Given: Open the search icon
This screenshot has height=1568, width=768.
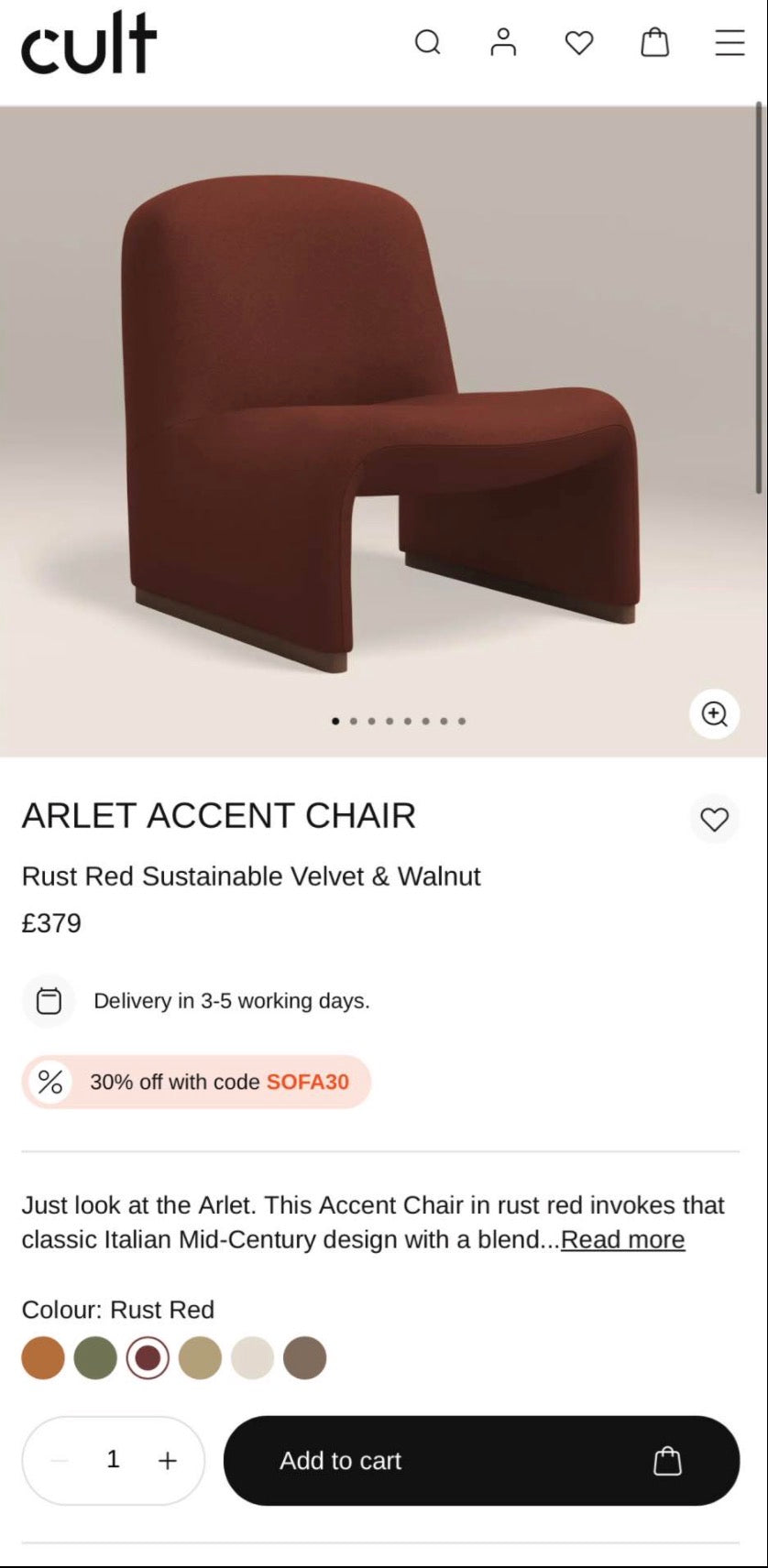Looking at the screenshot, I should tap(428, 42).
